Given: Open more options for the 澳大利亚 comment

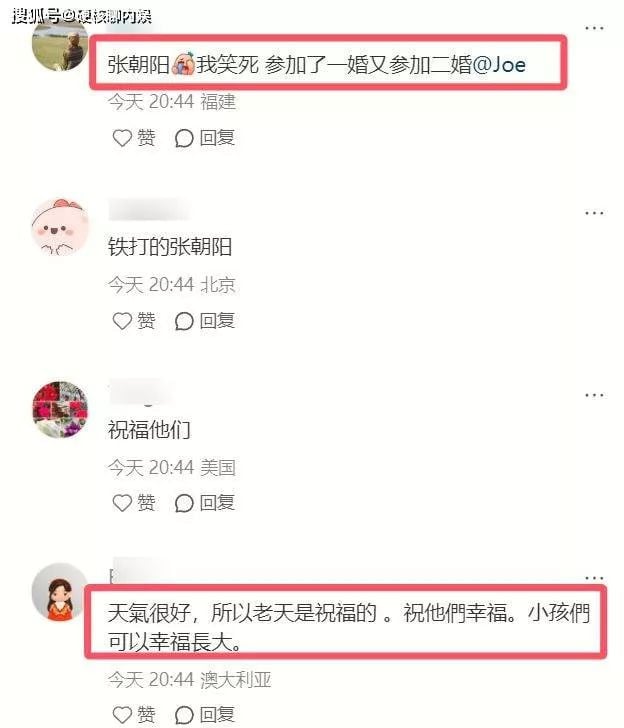Looking at the screenshot, I should click(x=593, y=577).
